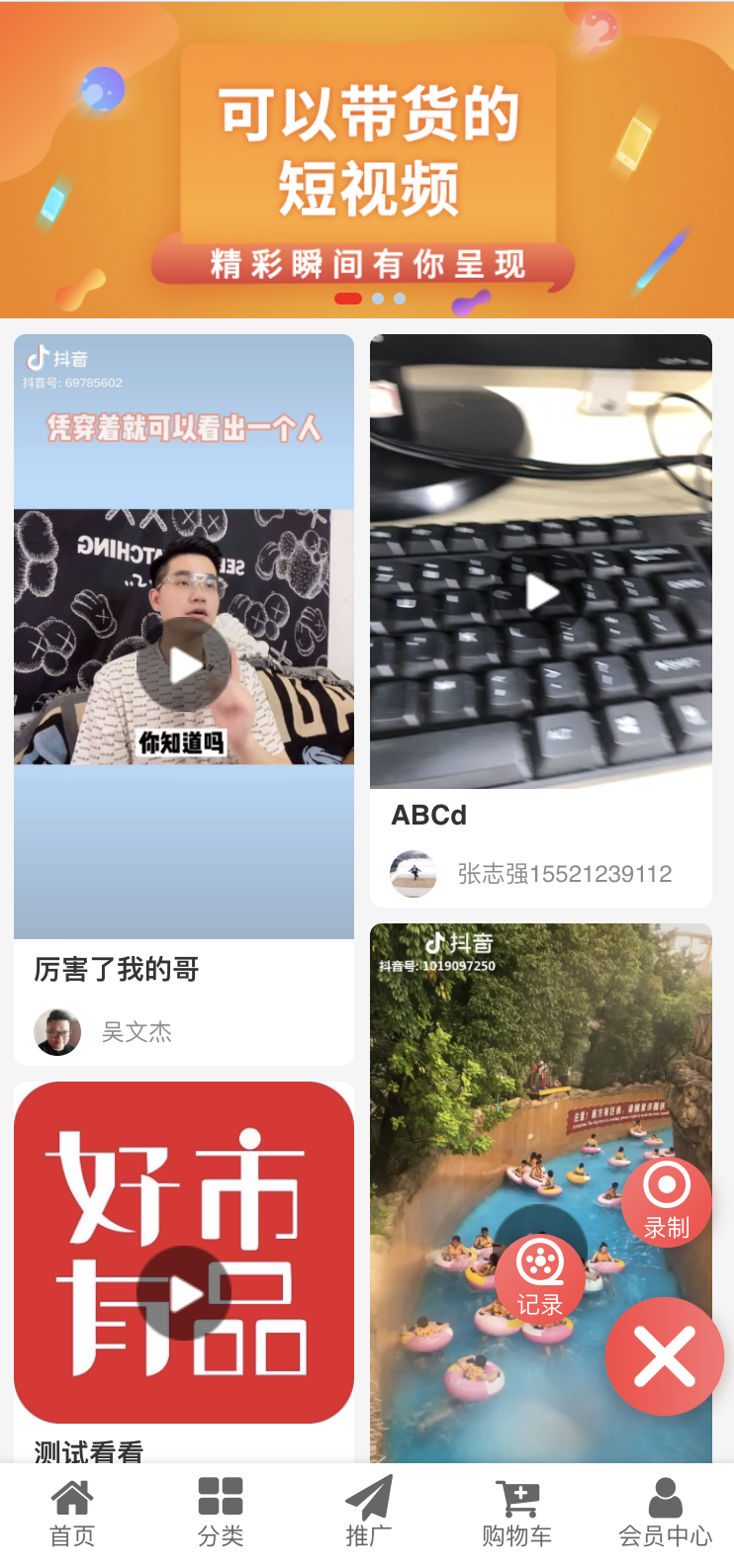Open 吴文杰's profile
Screen dimensions: 734x1568
[137, 1032]
